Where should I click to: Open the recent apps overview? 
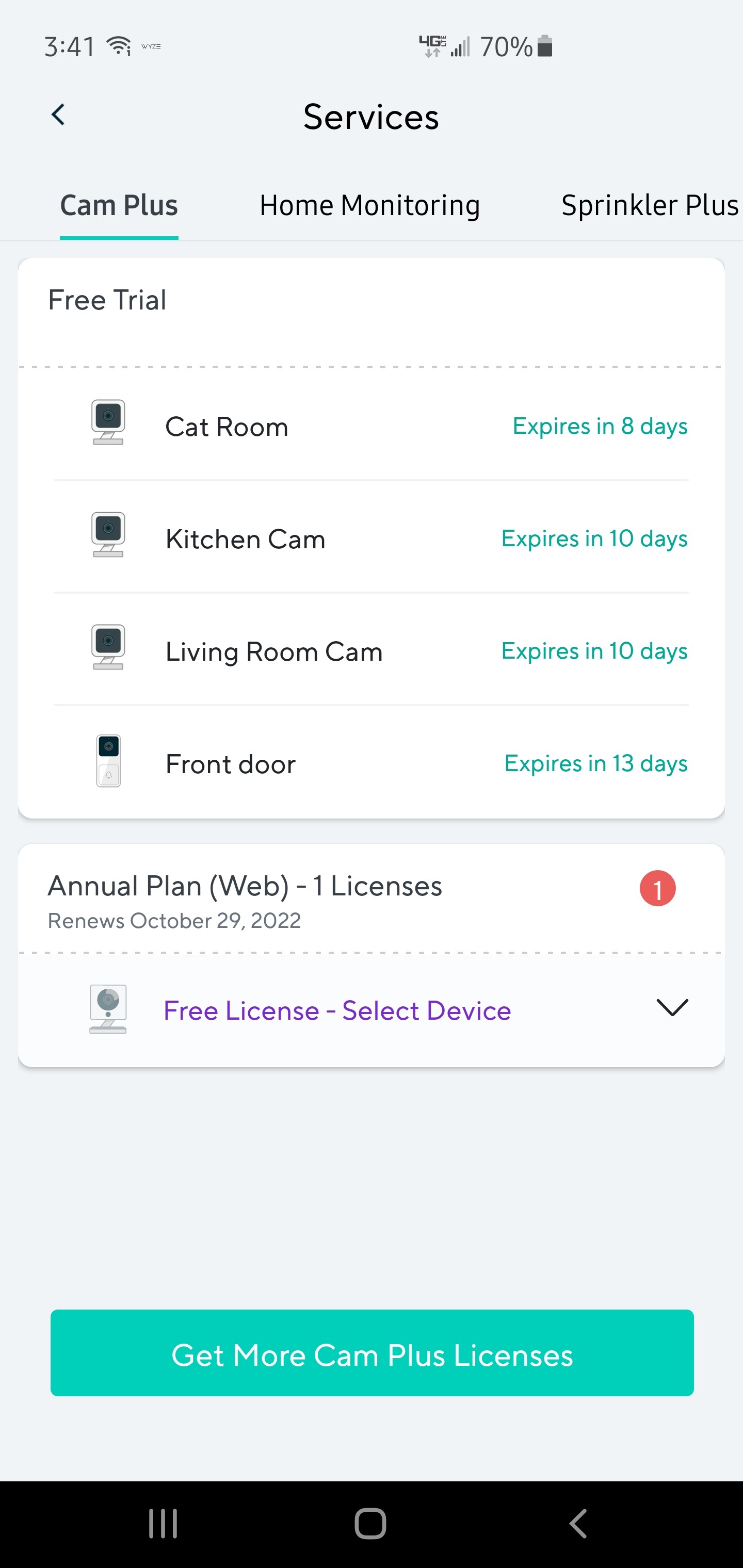(x=163, y=1524)
